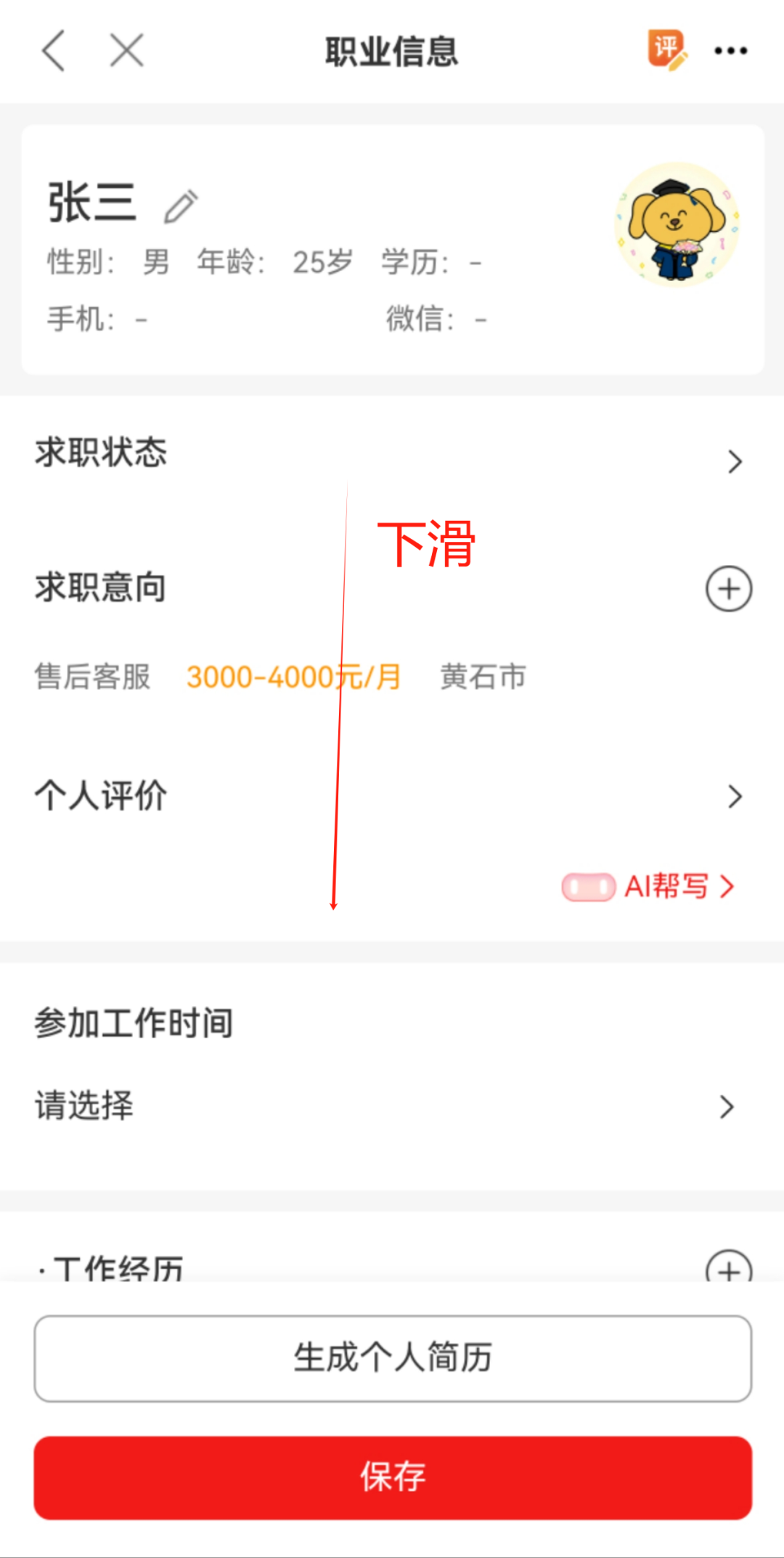
Task: Go back using the left arrow
Action: tap(54, 51)
